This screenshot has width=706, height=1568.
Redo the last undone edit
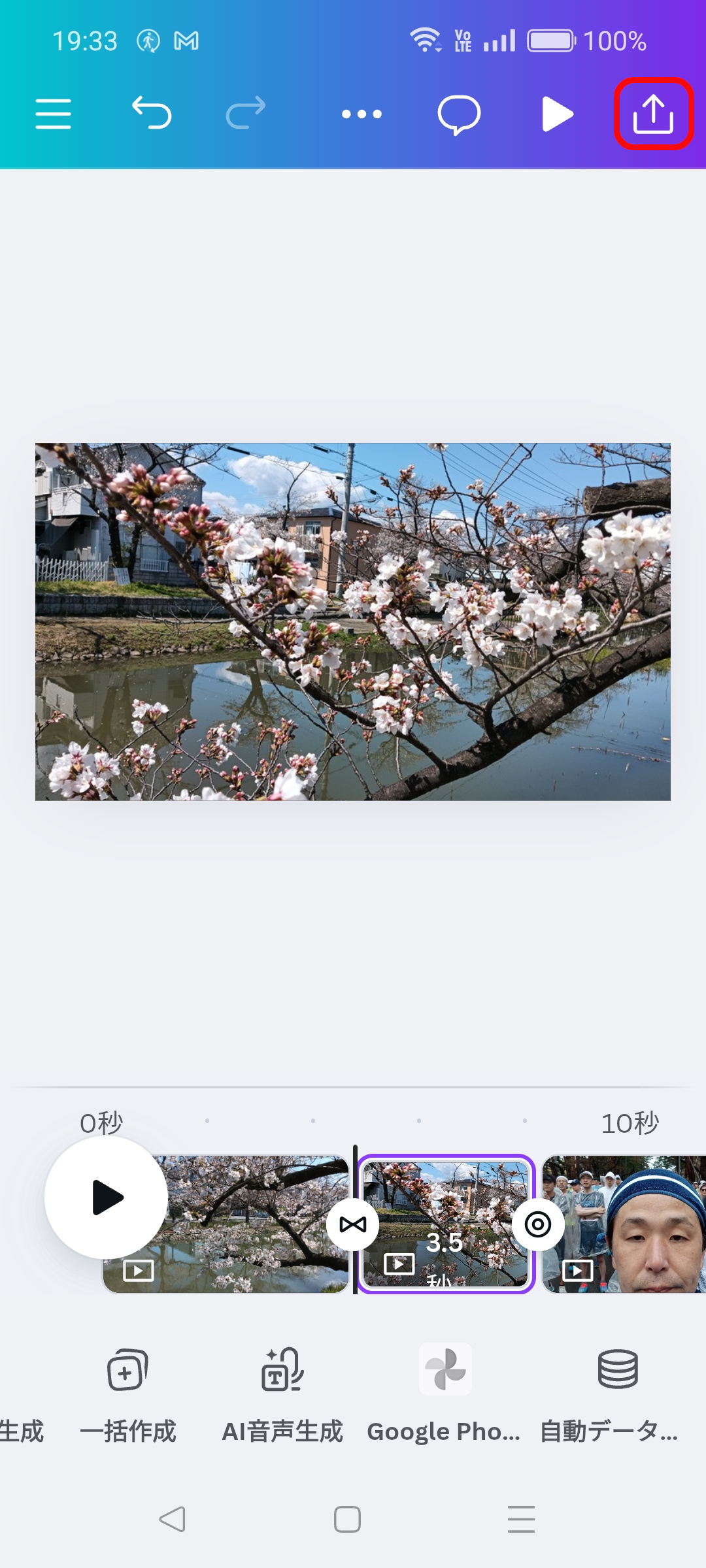pyautogui.click(x=246, y=113)
